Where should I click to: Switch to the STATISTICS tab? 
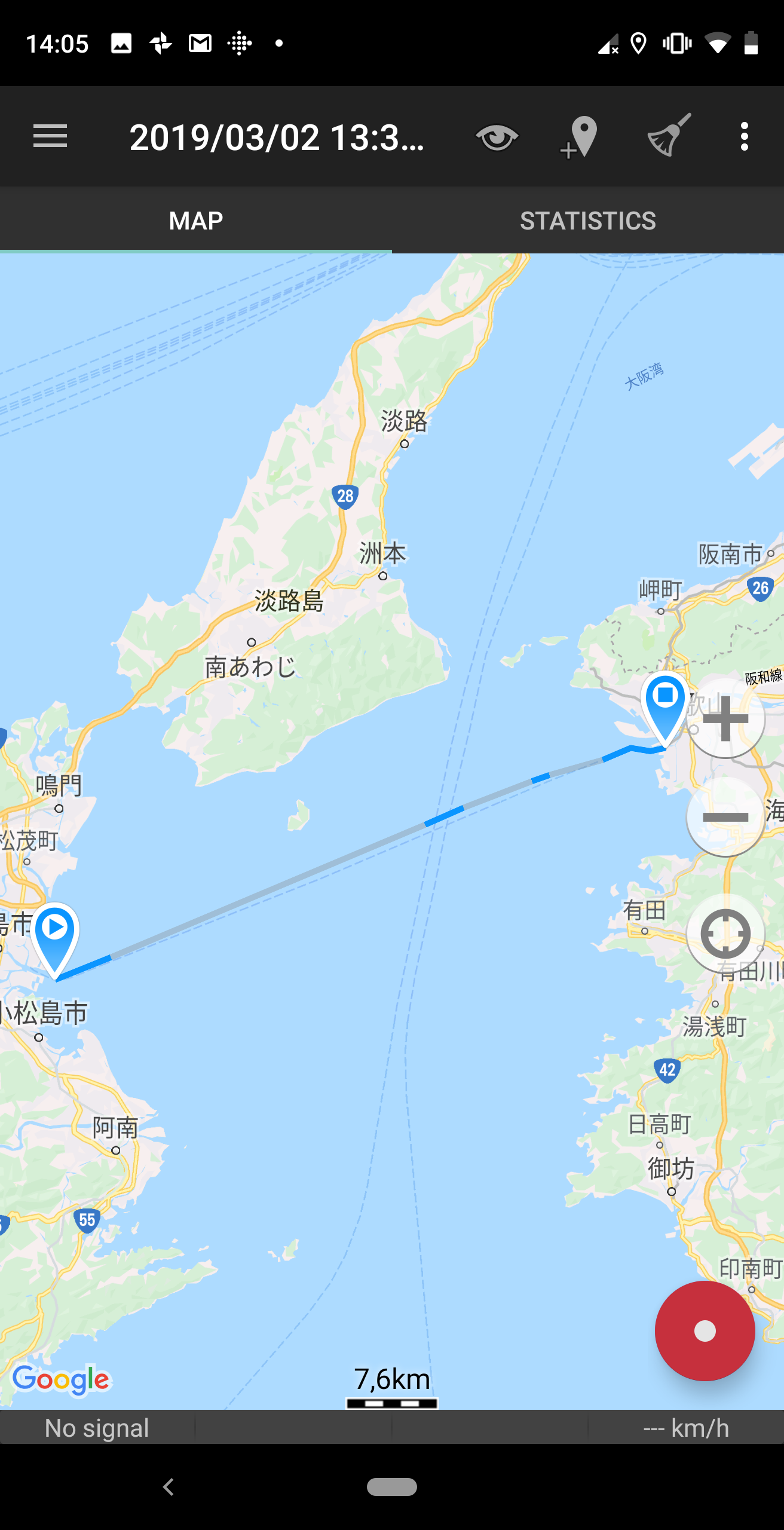(x=587, y=221)
